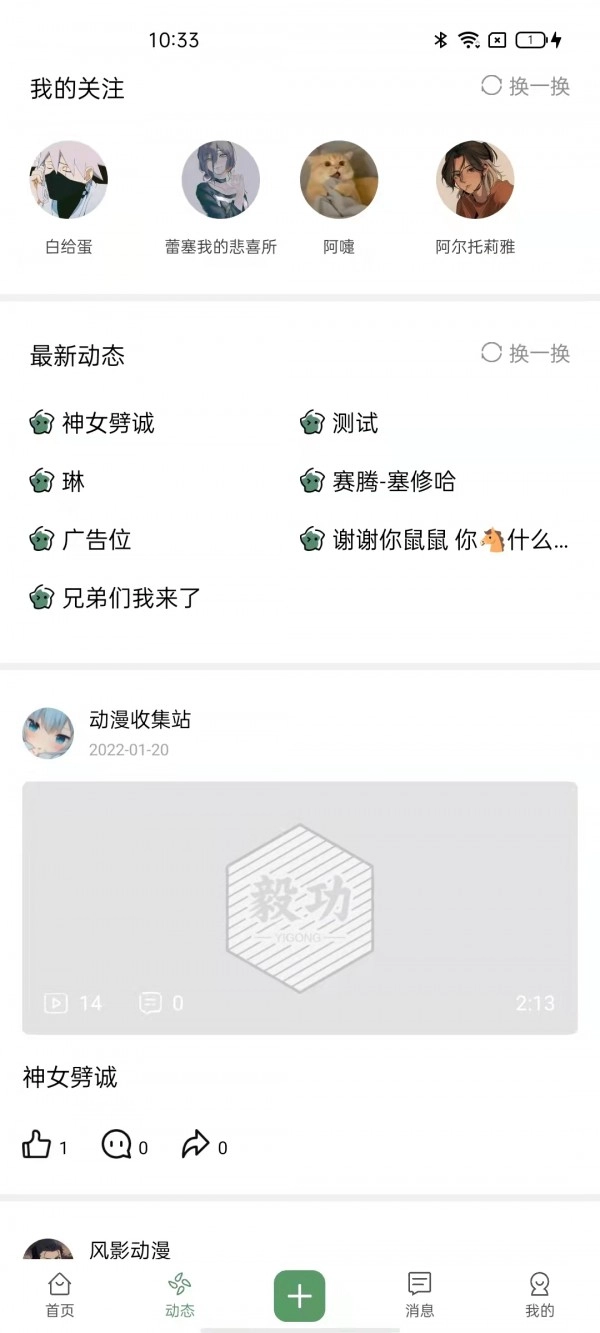
Task: Like the 神女劈诚 post
Action: [38, 1145]
